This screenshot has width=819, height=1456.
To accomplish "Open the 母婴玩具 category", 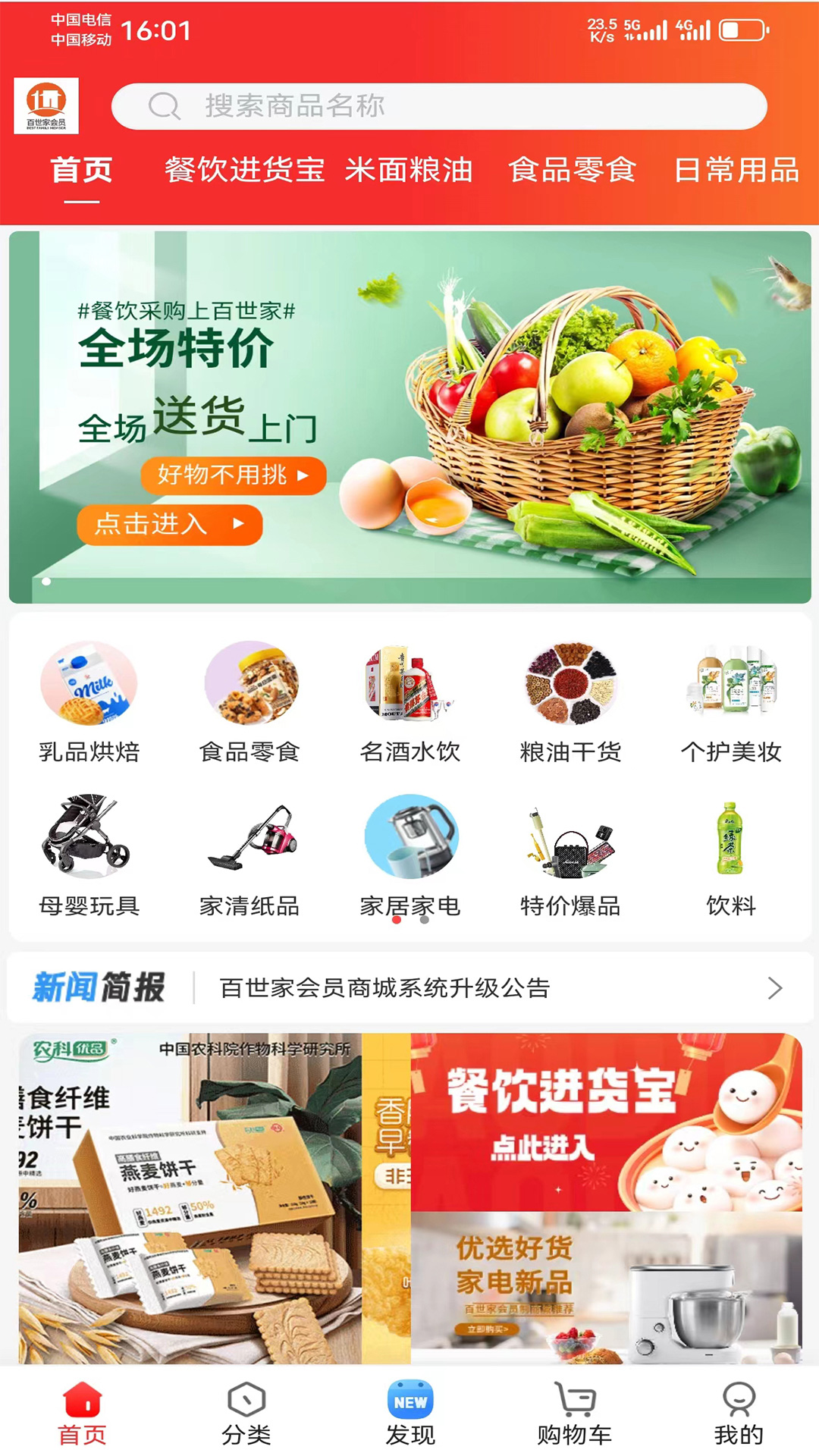I will (x=89, y=855).
